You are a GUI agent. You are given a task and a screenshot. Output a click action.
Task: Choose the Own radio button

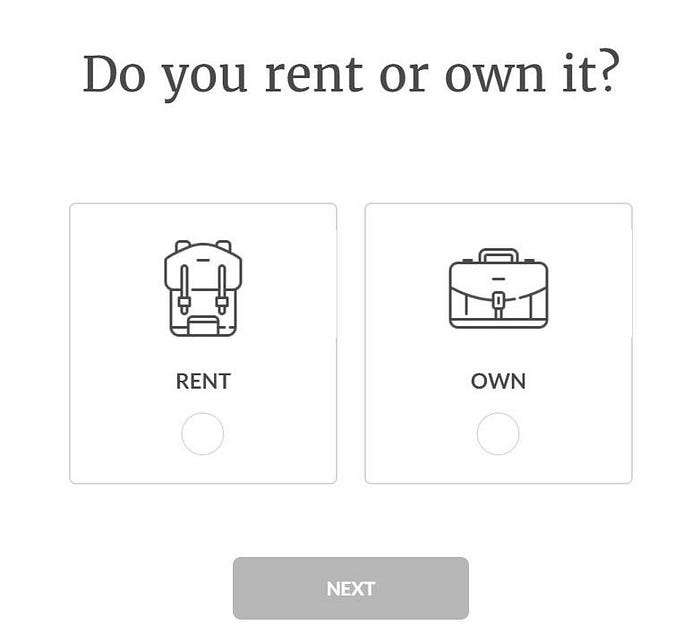pyautogui.click(x=498, y=434)
